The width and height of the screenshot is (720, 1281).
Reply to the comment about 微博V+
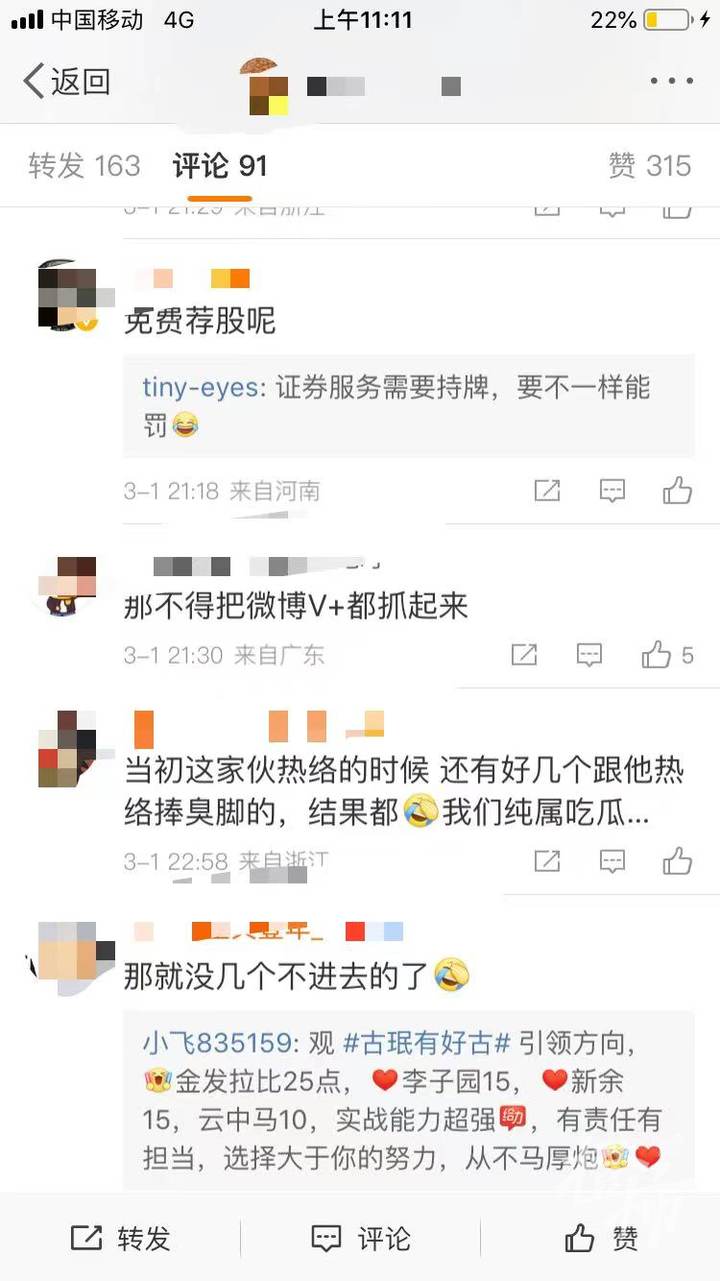[590, 656]
